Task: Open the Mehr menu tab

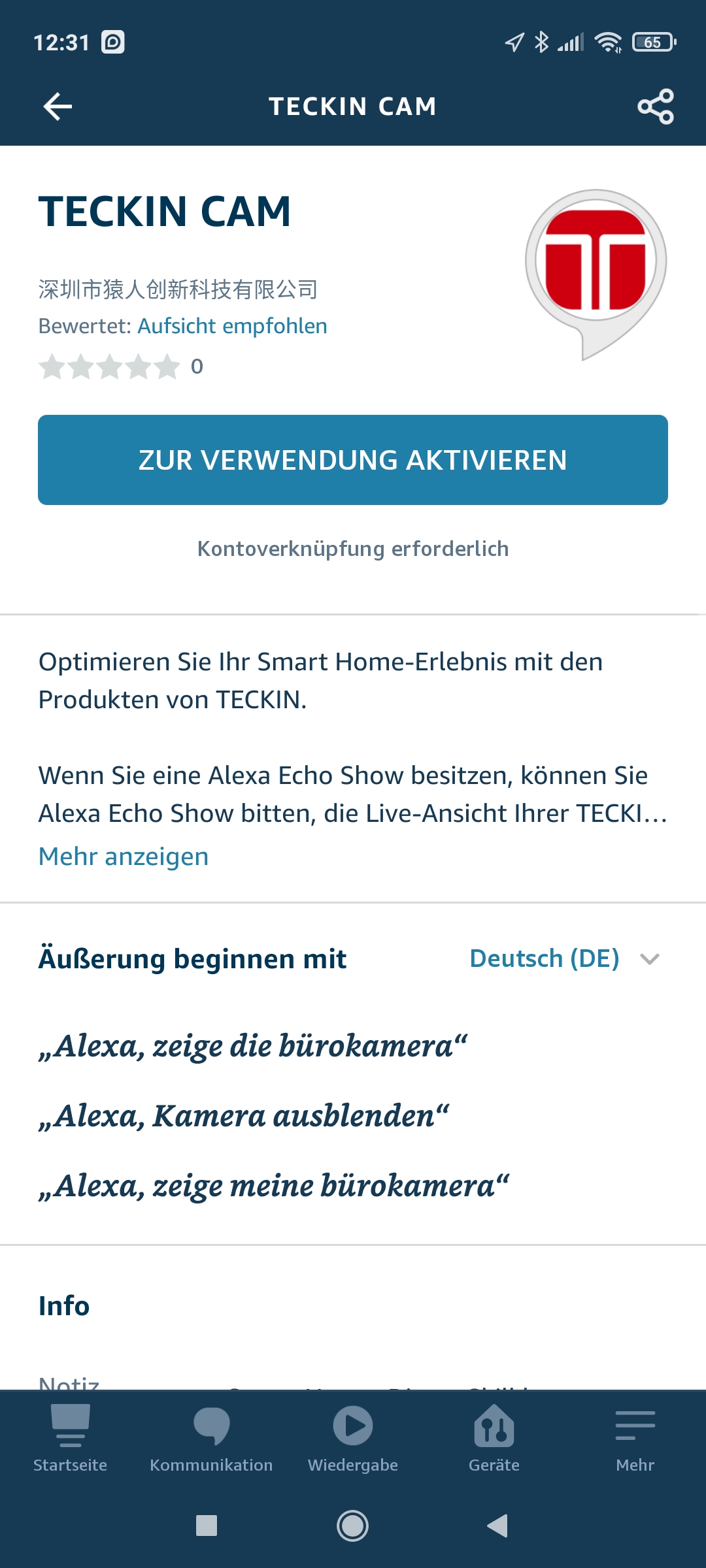Action: tap(635, 1439)
